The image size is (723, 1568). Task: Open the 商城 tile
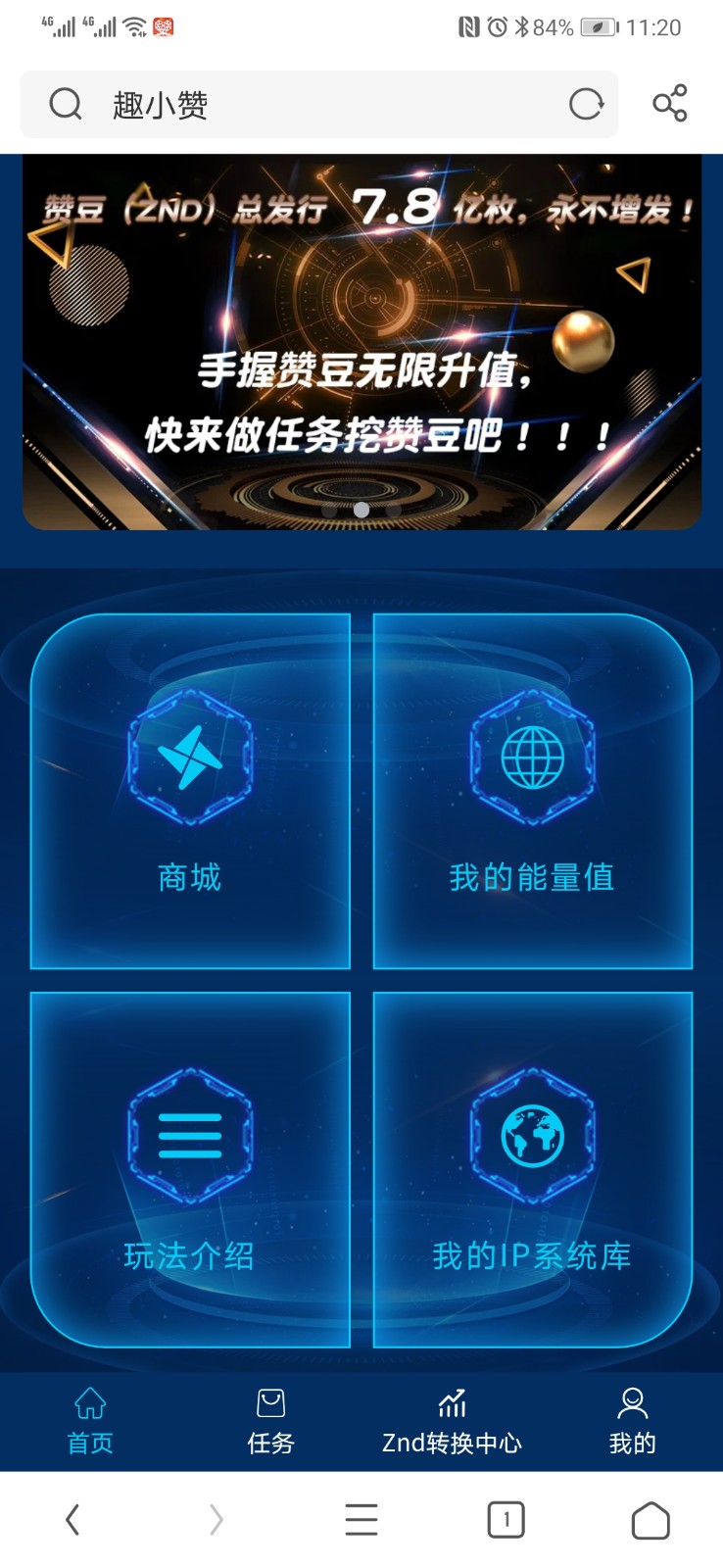(190, 792)
